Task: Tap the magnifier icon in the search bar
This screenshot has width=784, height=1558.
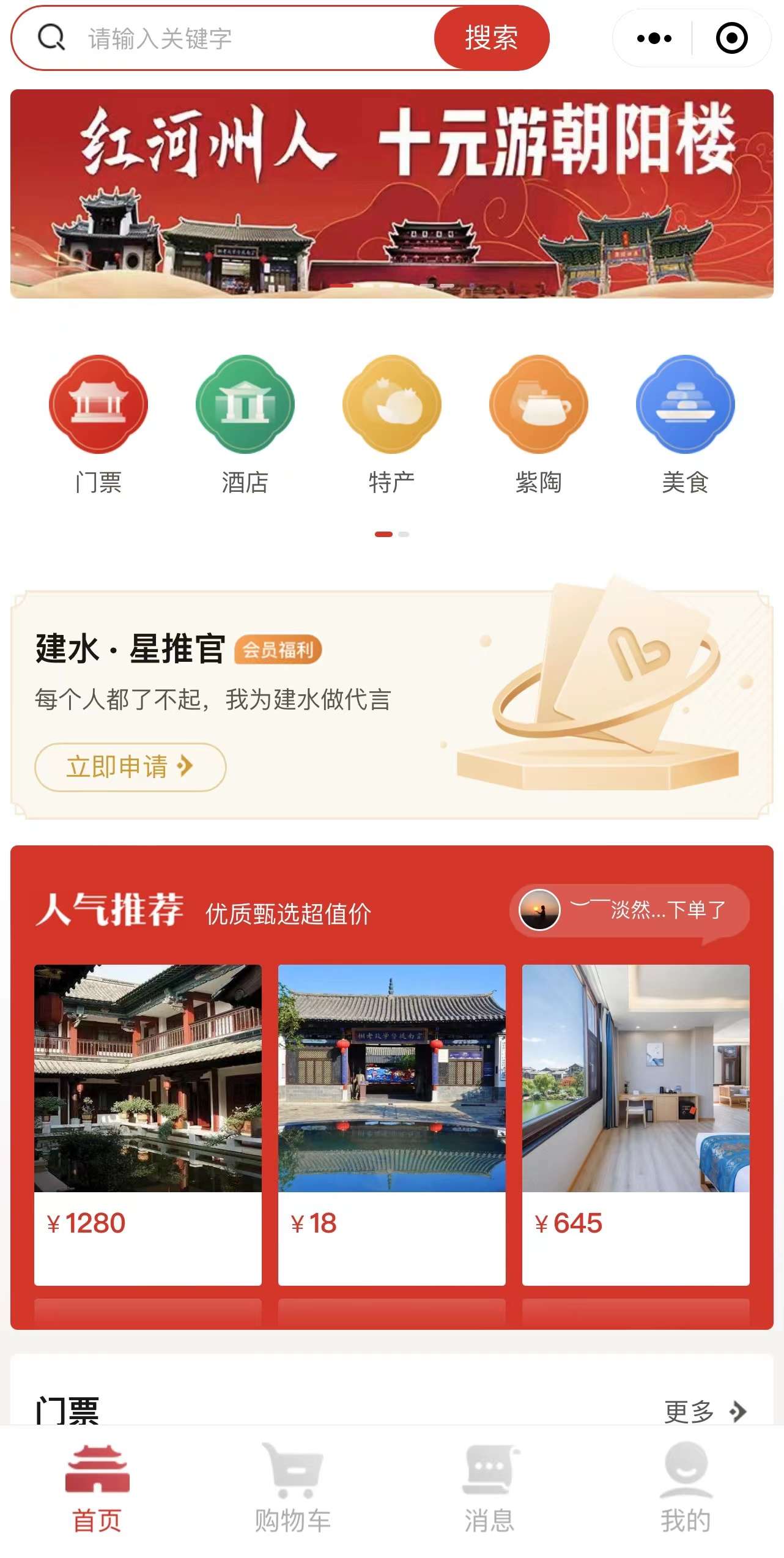Action: click(x=51, y=38)
